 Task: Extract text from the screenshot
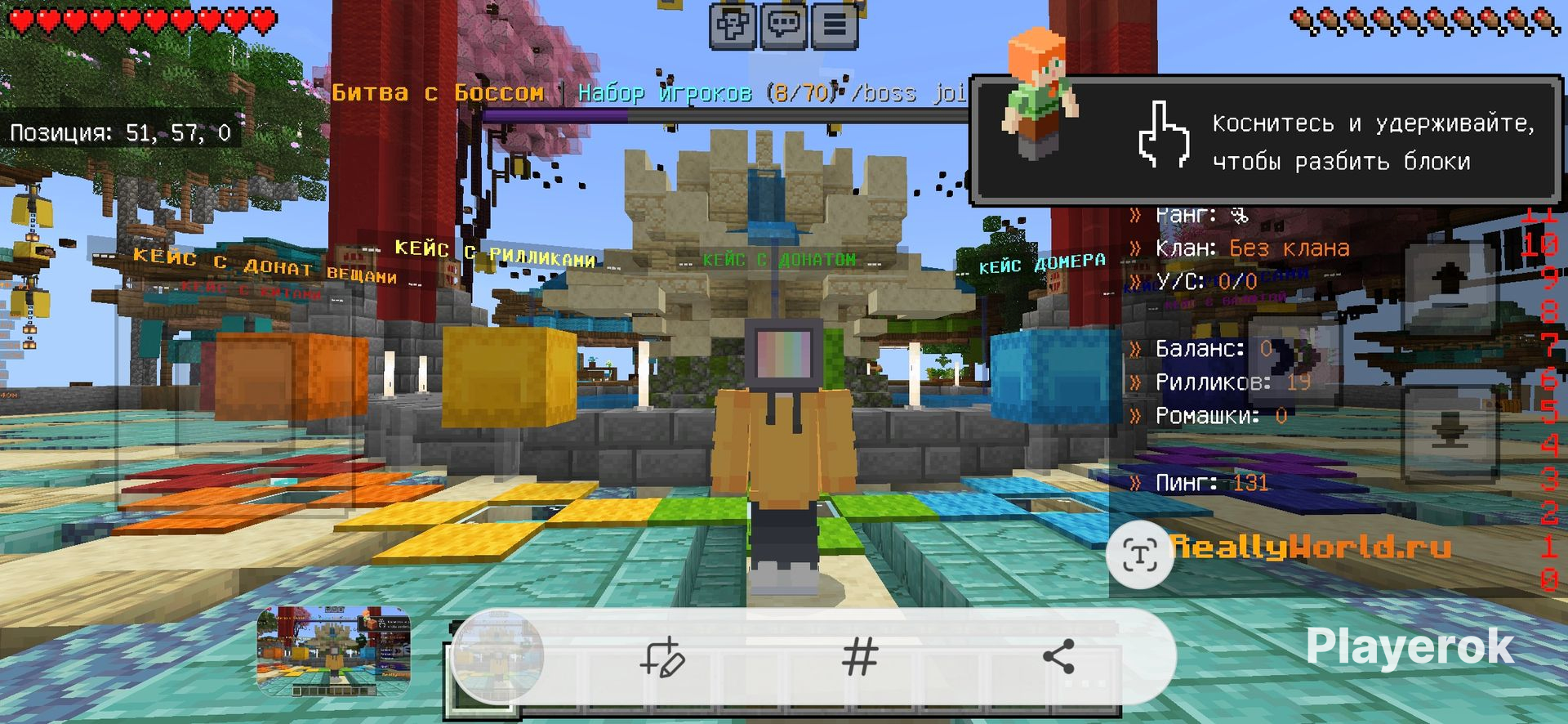(x=1140, y=556)
